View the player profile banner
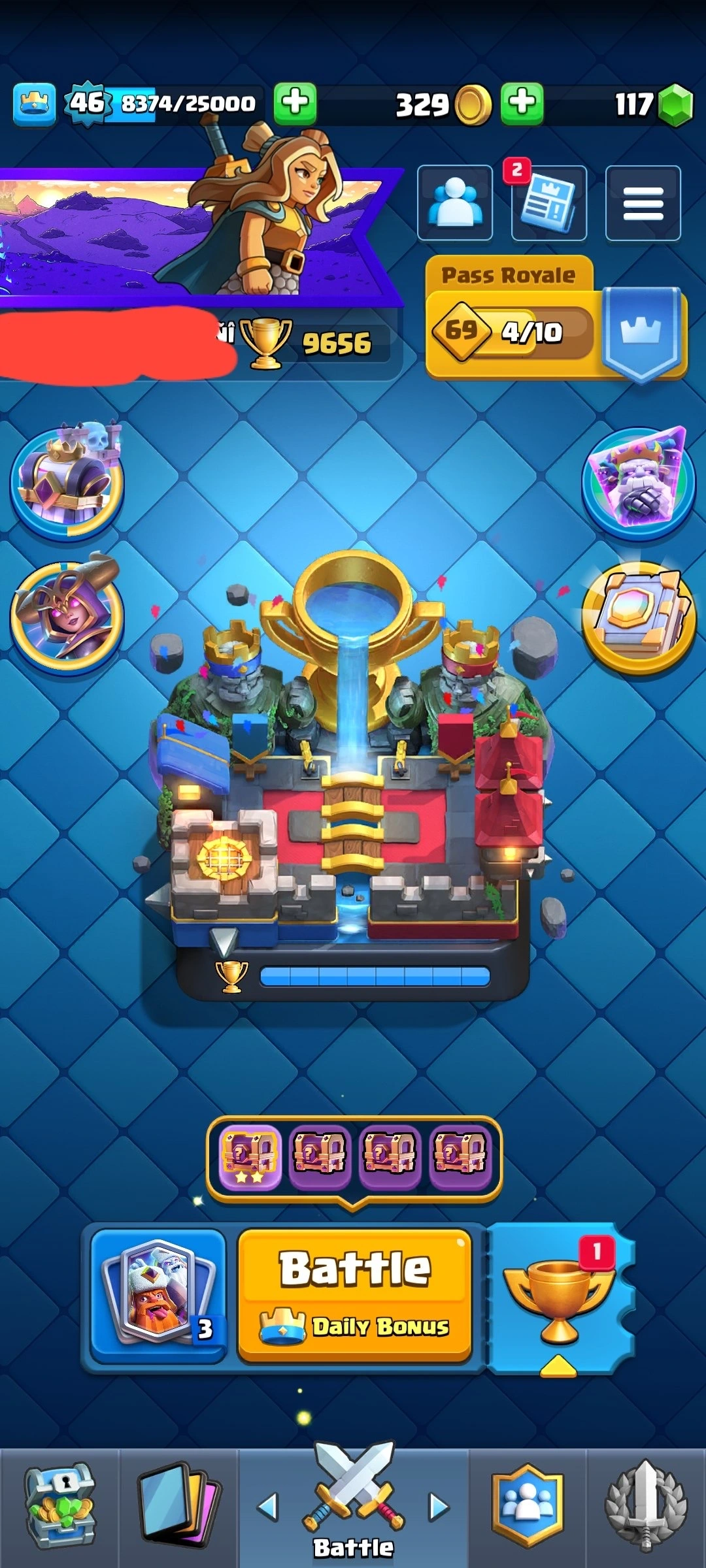The image size is (706, 1568). [x=196, y=235]
